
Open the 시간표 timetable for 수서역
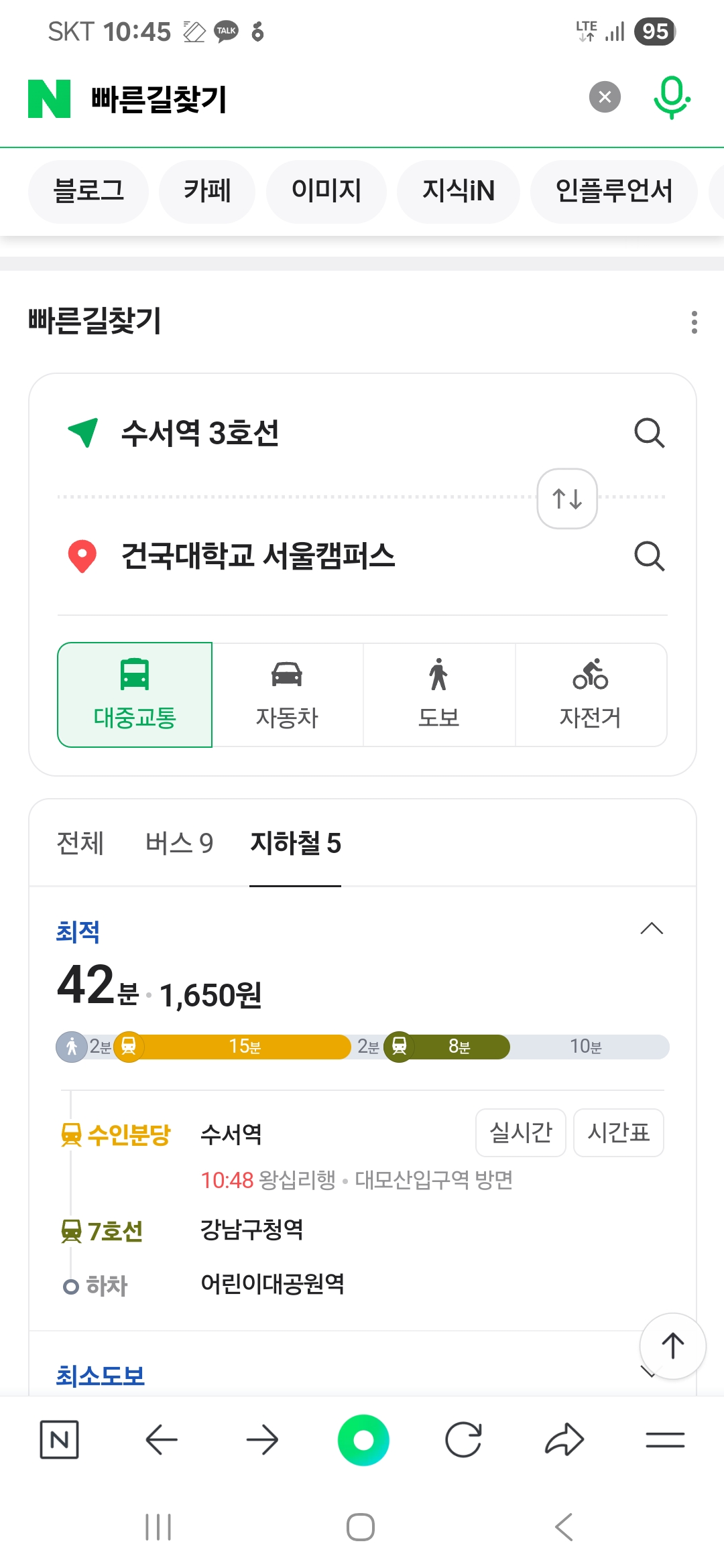619,1132
